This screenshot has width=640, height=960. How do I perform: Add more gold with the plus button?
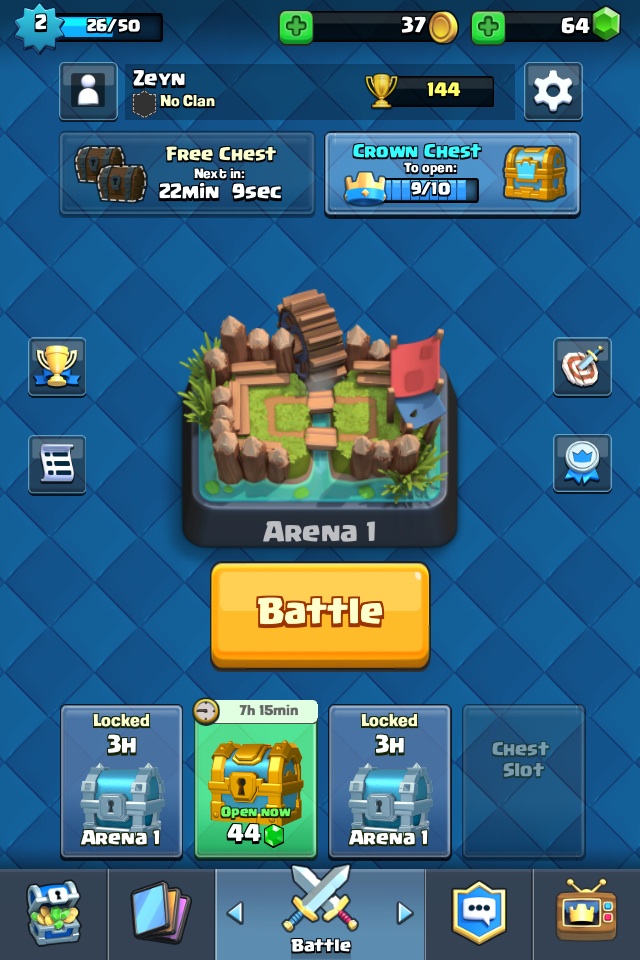296,27
